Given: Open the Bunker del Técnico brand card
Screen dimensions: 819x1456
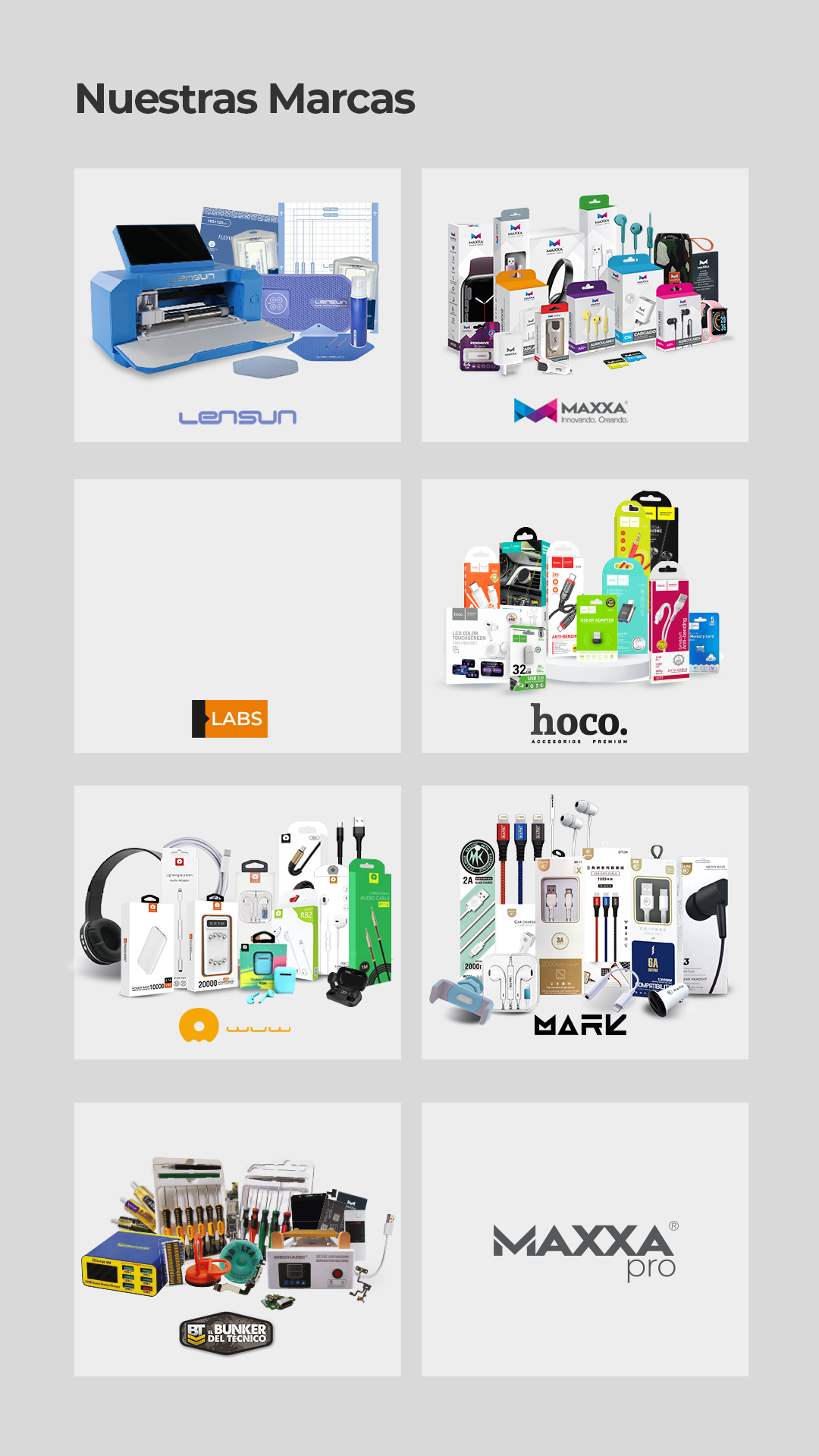Looking at the screenshot, I should [237, 1239].
